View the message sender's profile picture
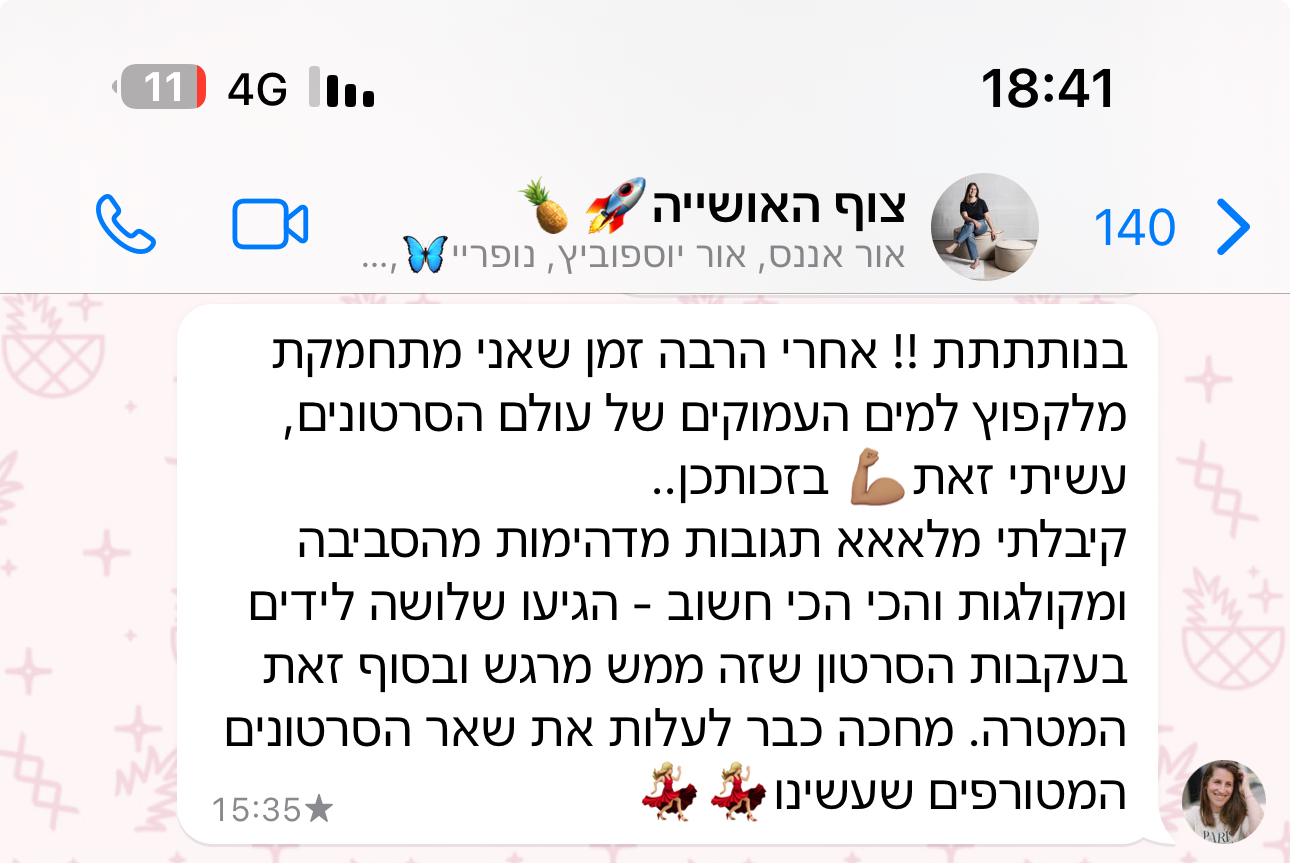Screen dimensions: 1290x863 (x=1222, y=802)
